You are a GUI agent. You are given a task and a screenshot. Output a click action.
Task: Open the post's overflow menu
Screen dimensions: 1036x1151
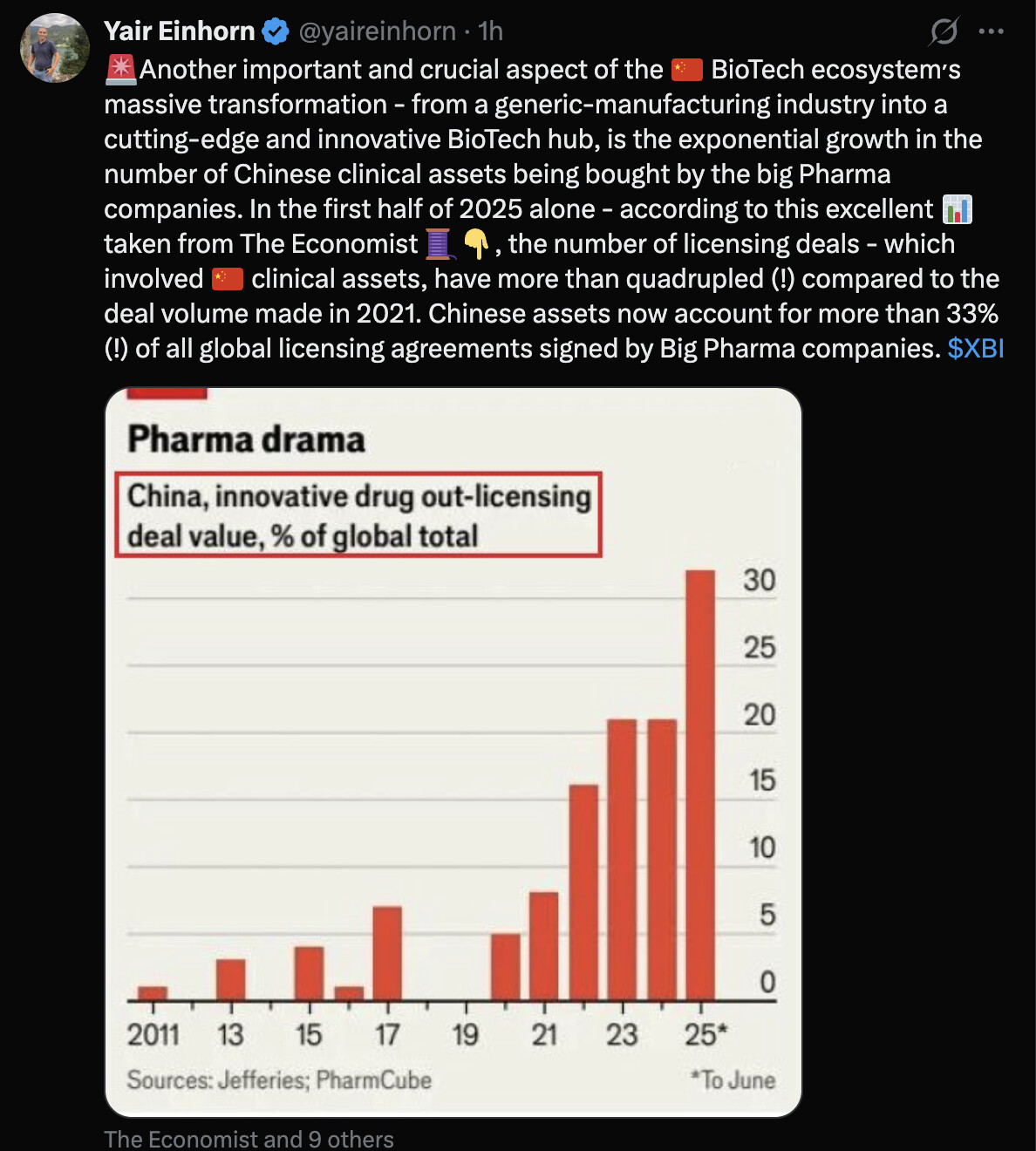tap(991, 31)
